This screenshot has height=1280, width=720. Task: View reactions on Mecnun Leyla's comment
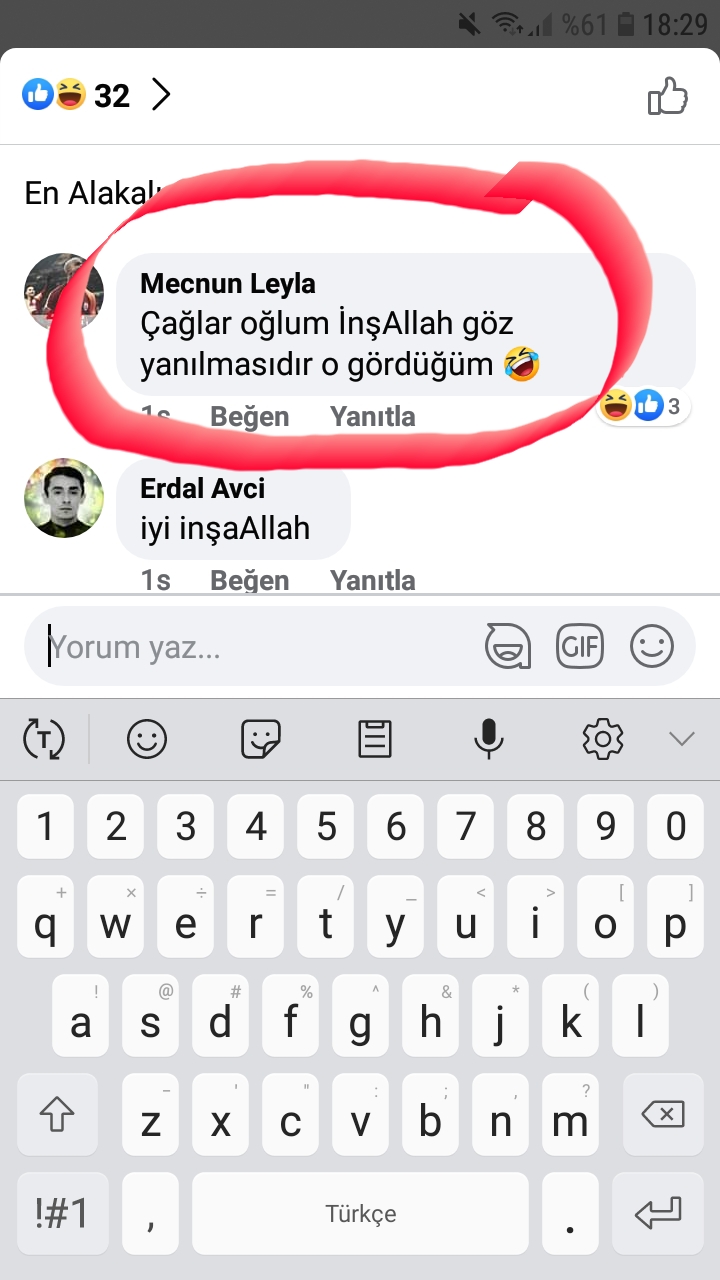coord(643,406)
